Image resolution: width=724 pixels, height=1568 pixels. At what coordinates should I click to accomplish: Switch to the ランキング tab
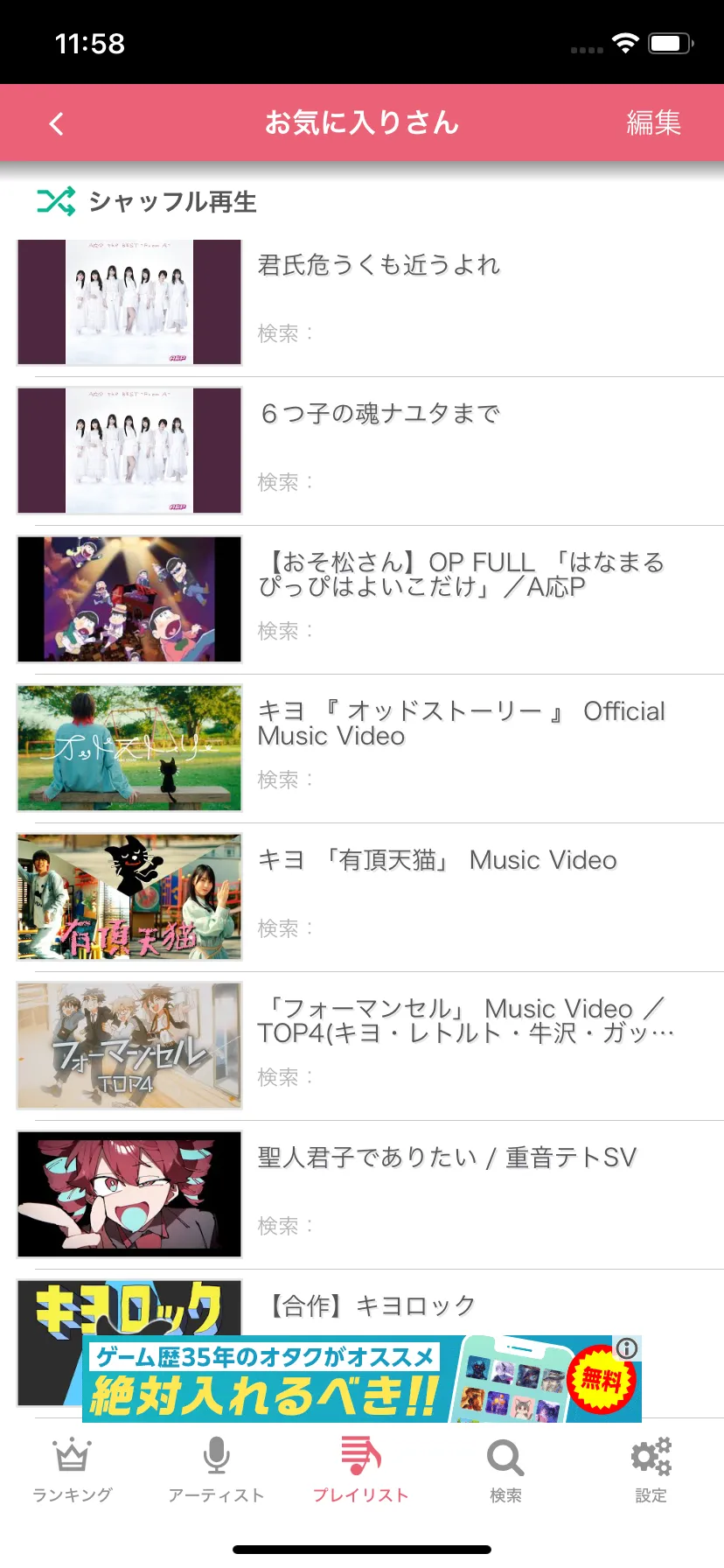click(73, 1470)
